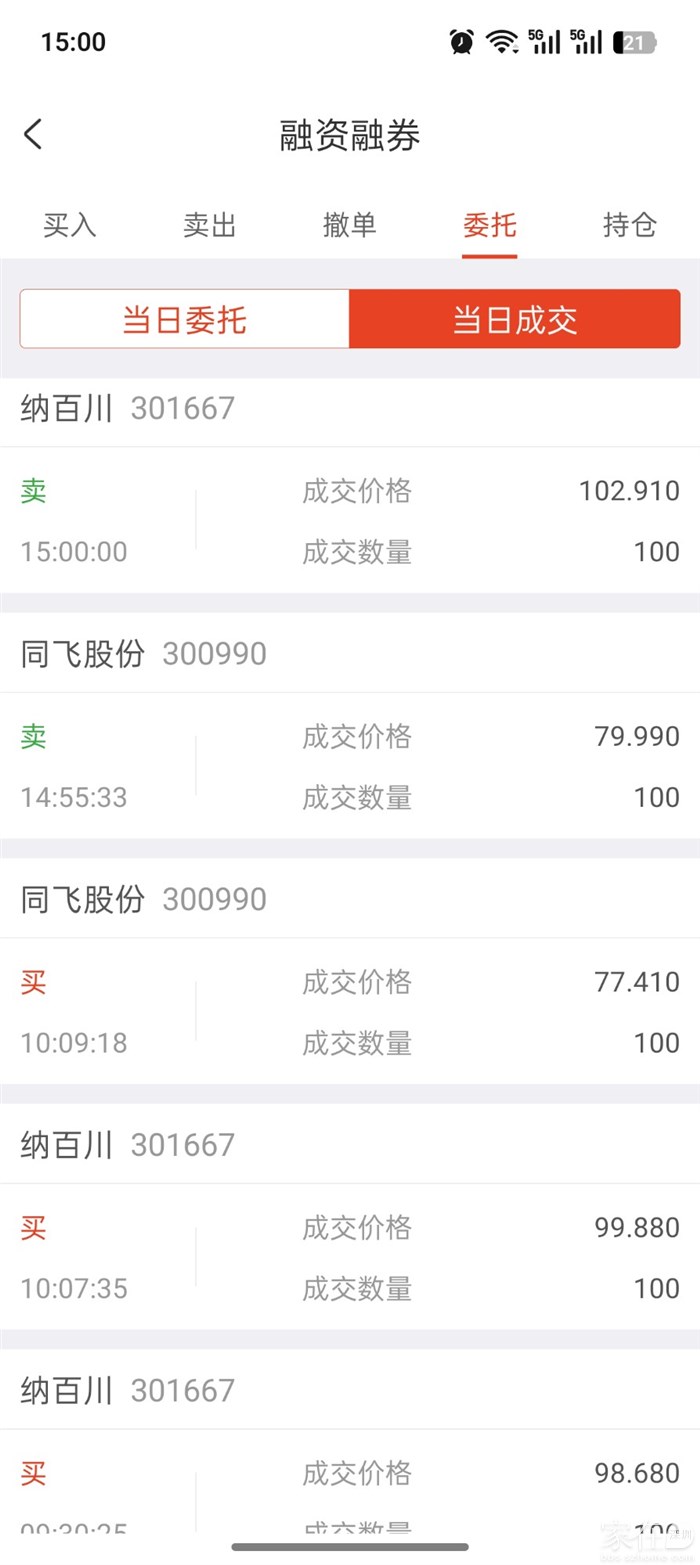Select the 当日成交 segment

(x=515, y=319)
